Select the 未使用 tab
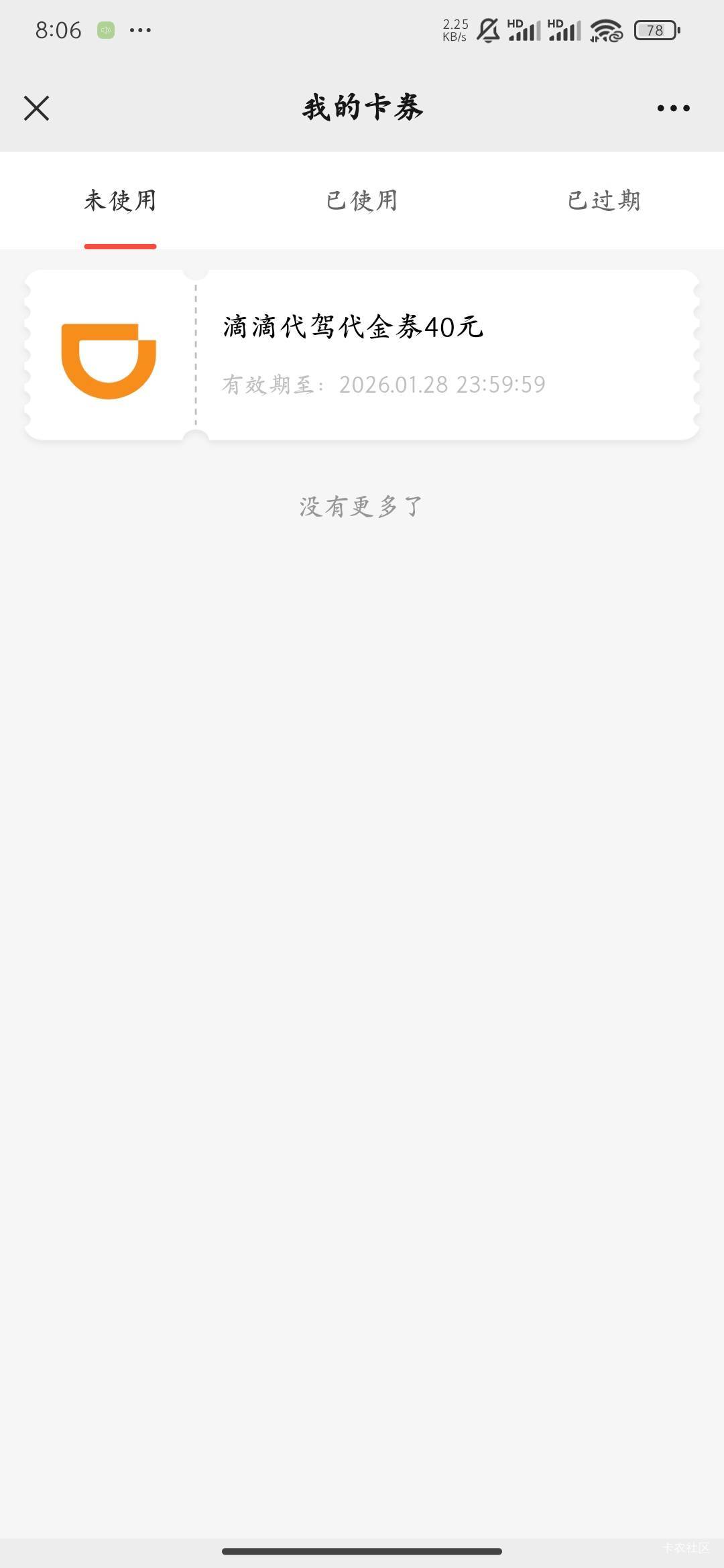This screenshot has height=1568, width=724. point(121,200)
